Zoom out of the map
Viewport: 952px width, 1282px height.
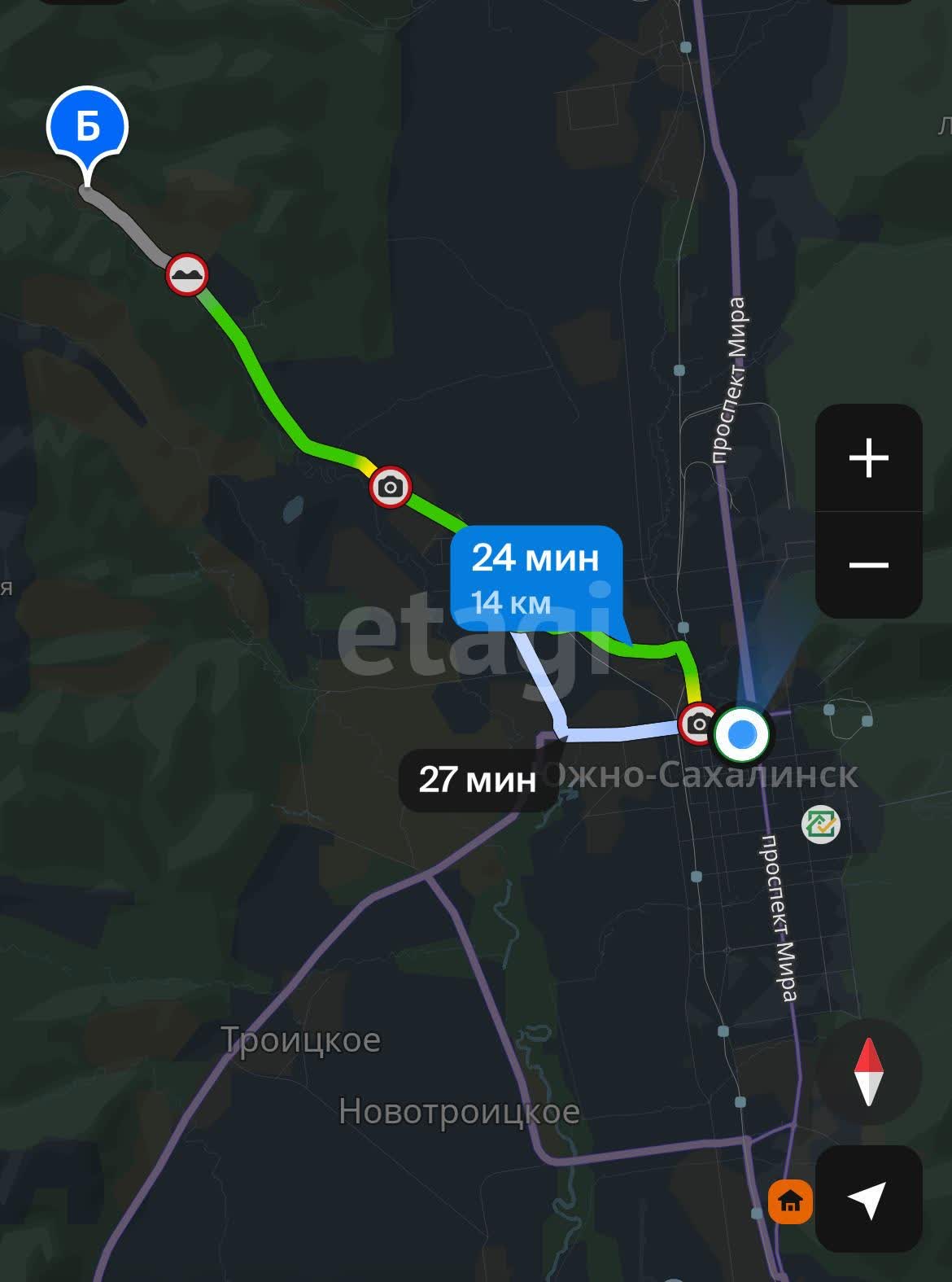coord(868,565)
